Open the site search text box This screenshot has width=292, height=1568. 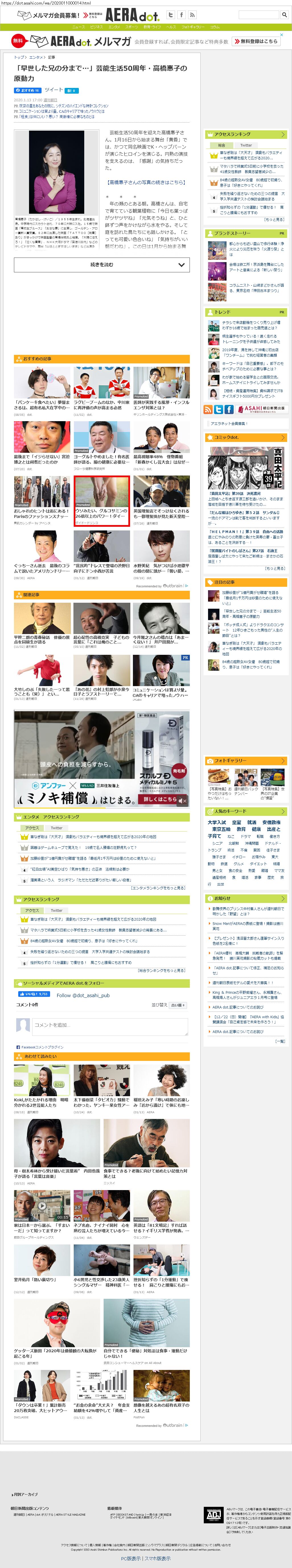tap(258, 15)
